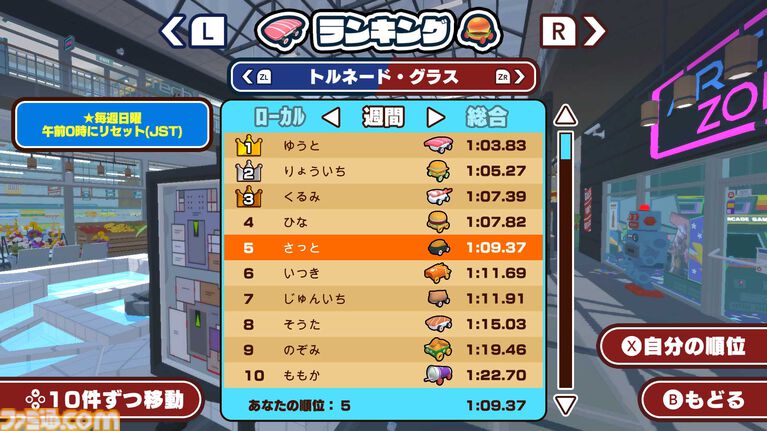767x431 pixels.
Task: Select ゆうと's first place entry
Action: click(x=383, y=145)
